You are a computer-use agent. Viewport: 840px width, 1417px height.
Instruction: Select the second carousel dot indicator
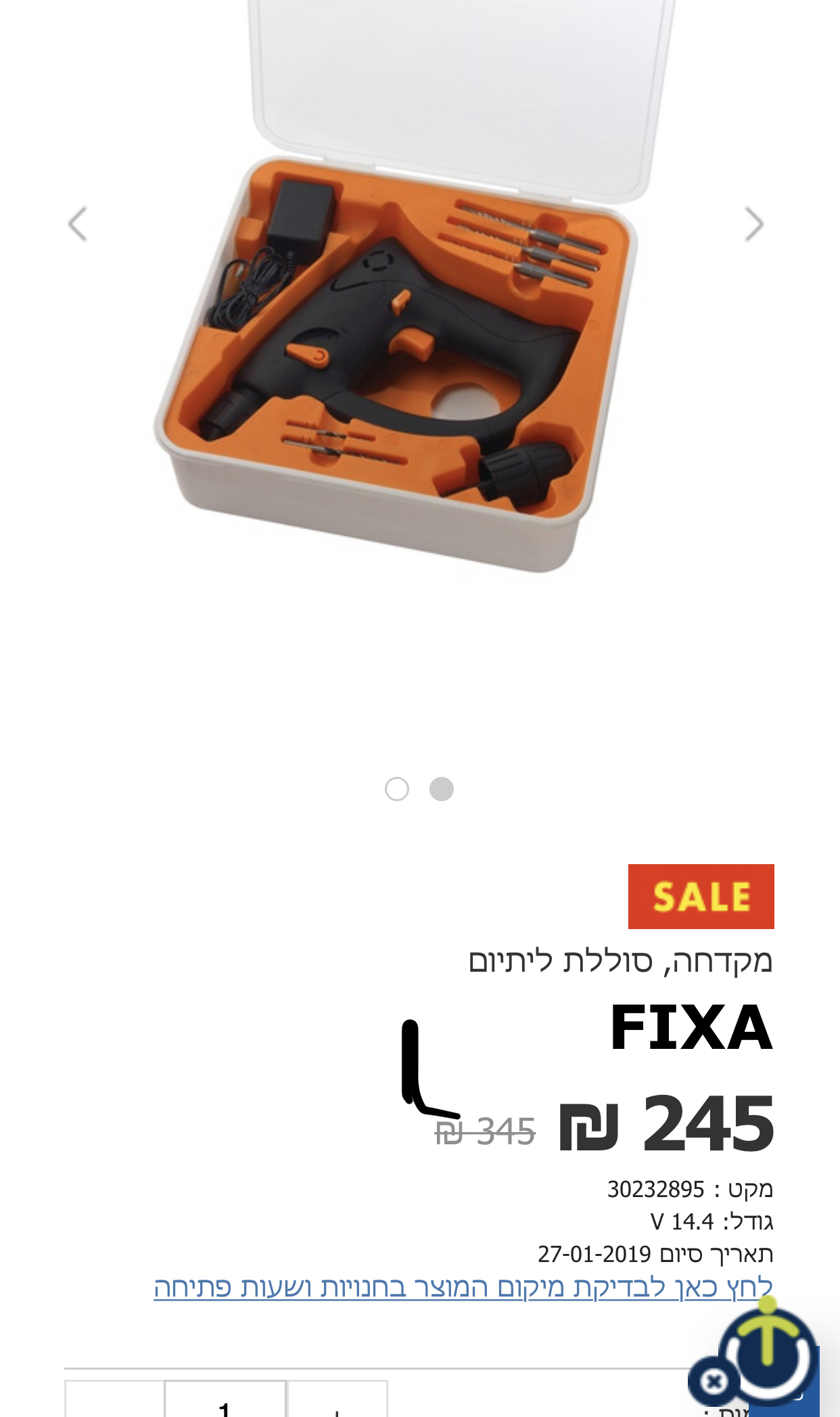[x=442, y=789]
